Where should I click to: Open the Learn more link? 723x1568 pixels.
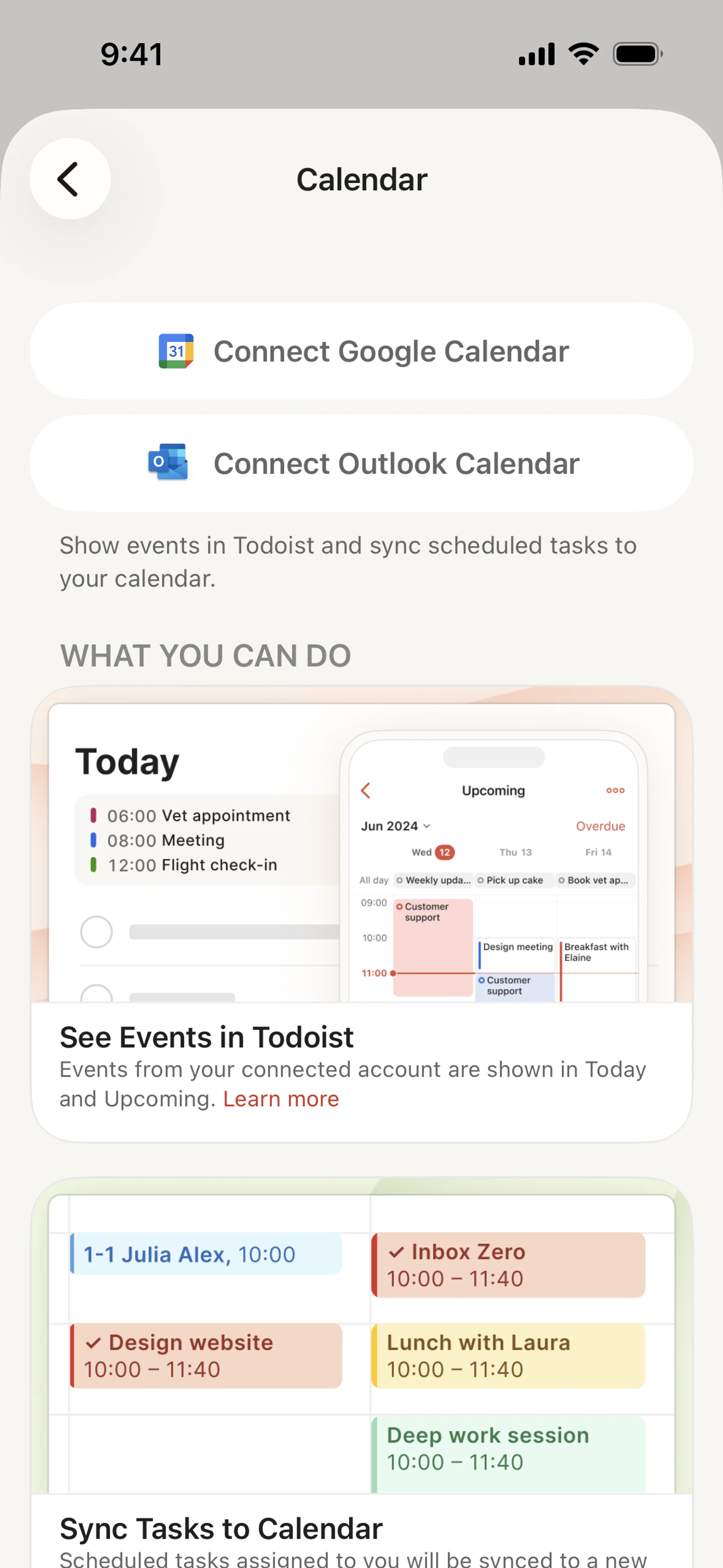[281, 1099]
